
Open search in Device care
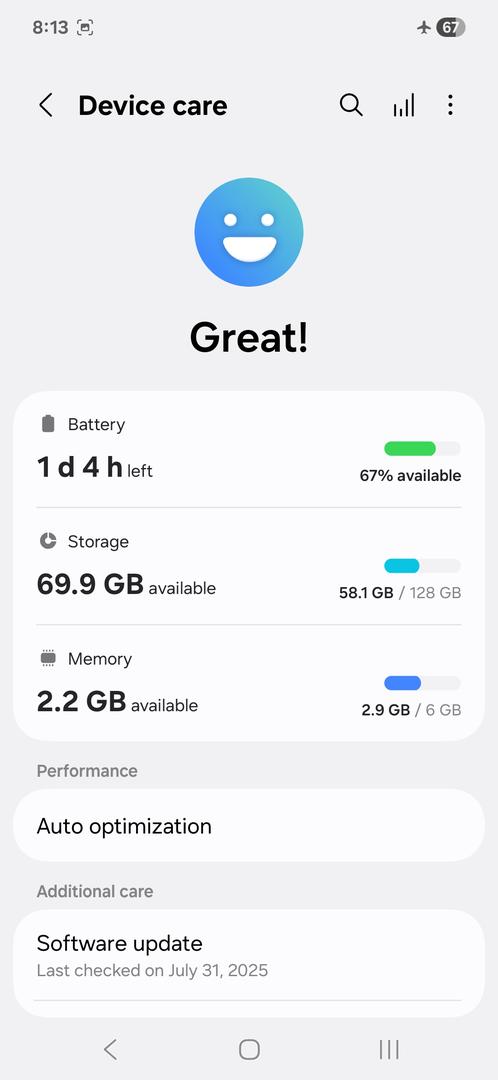(x=351, y=105)
